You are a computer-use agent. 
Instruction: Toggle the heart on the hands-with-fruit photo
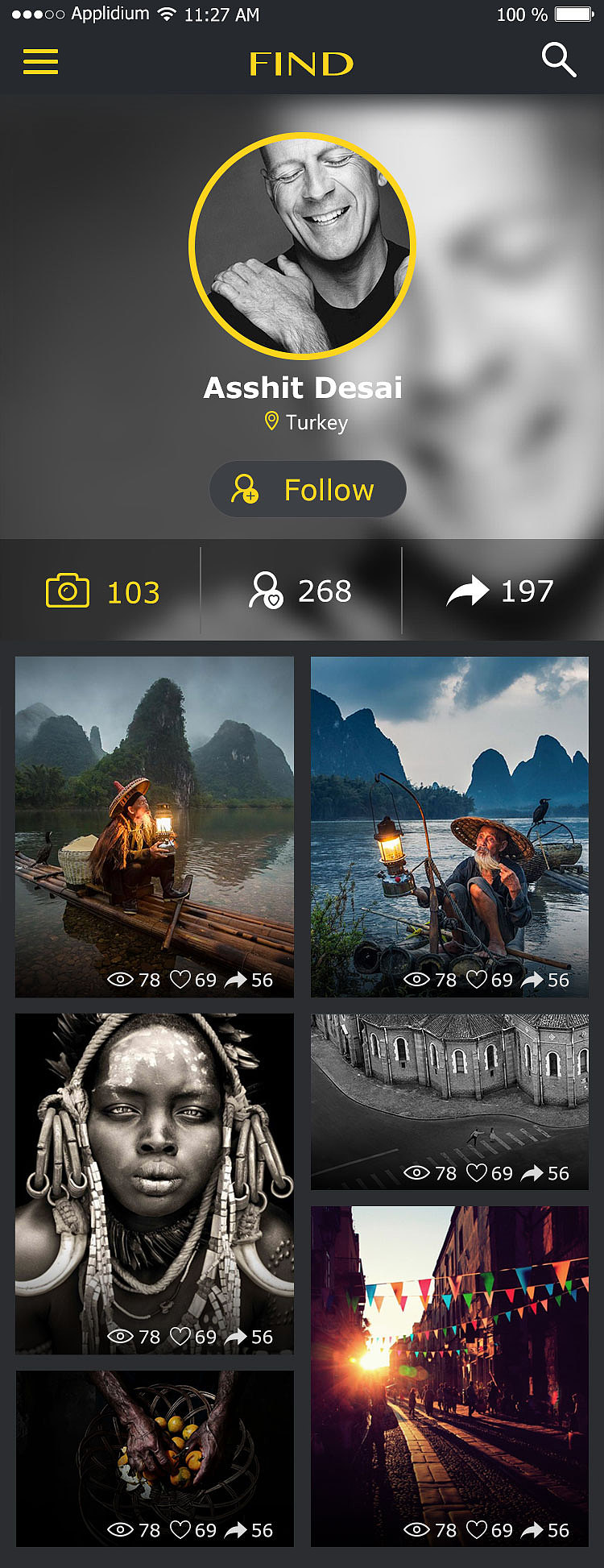pos(184,1530)
